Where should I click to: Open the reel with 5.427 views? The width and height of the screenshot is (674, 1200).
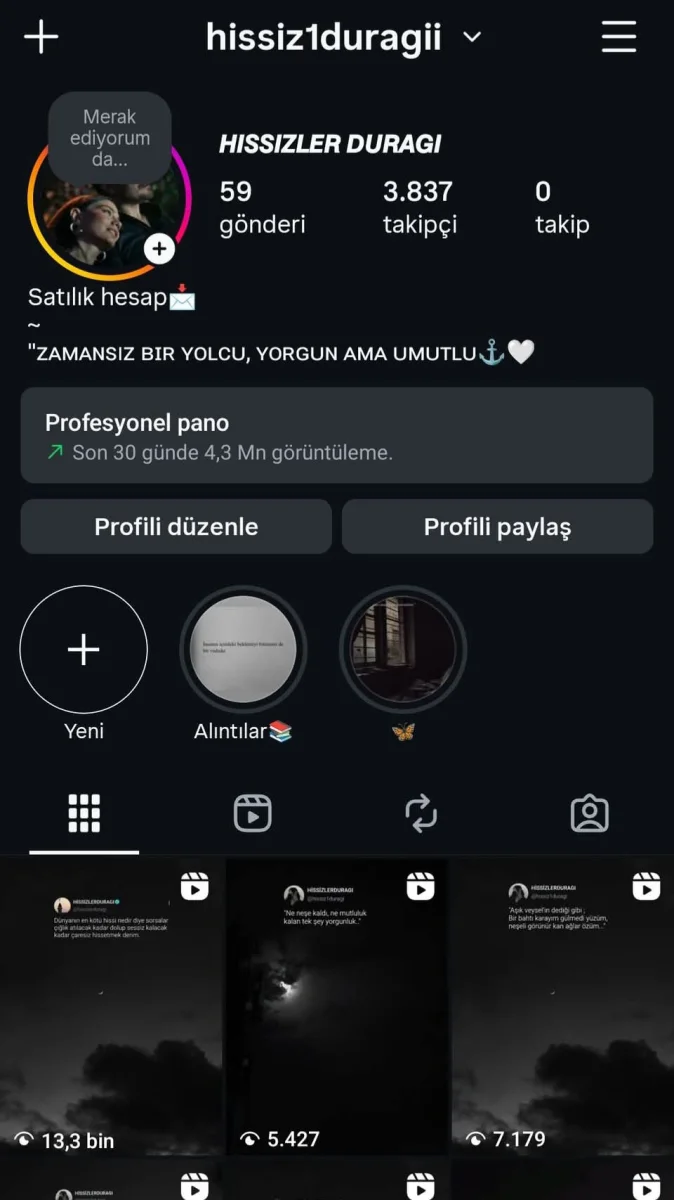click(x=337, y=1005)
